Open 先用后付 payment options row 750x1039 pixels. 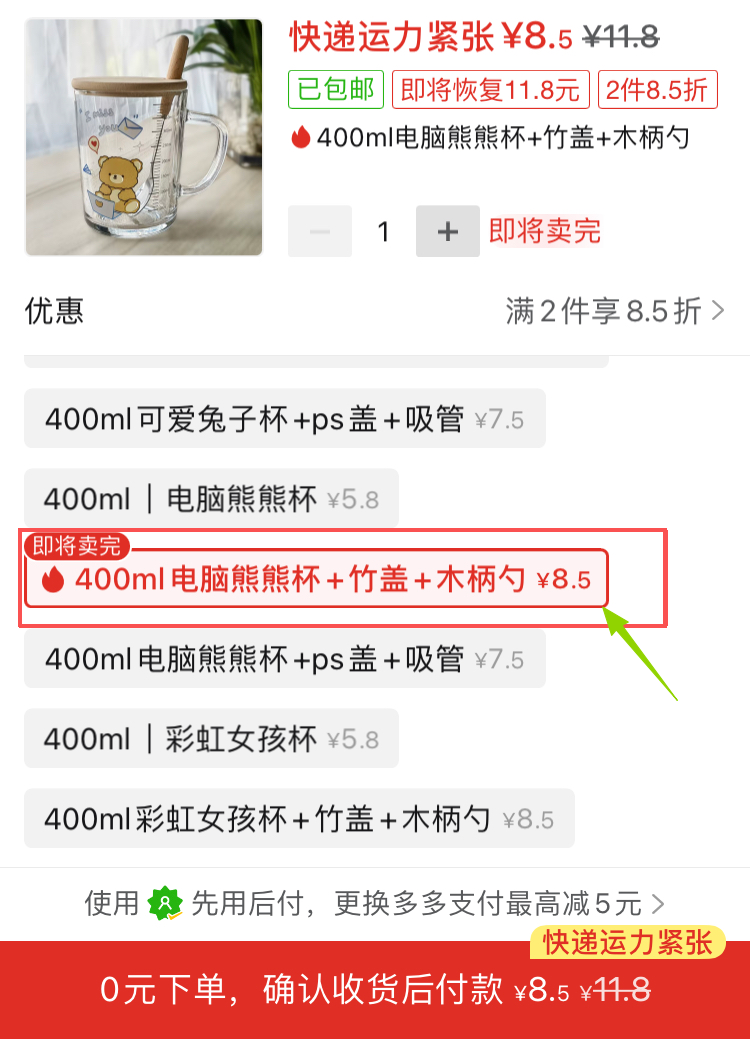[x=375, y=904]
